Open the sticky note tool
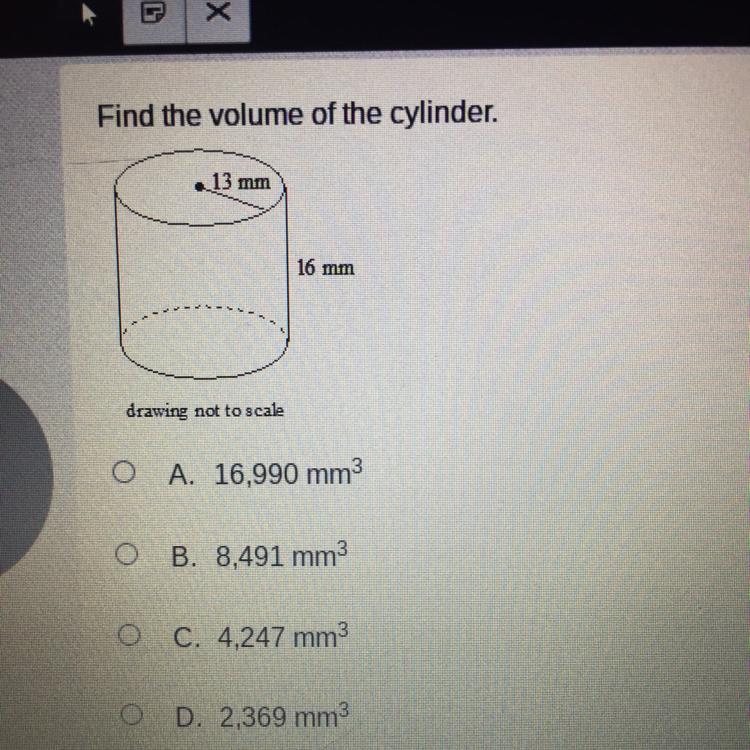This screenshot has width=750, height=750. (x=153, y=14)
